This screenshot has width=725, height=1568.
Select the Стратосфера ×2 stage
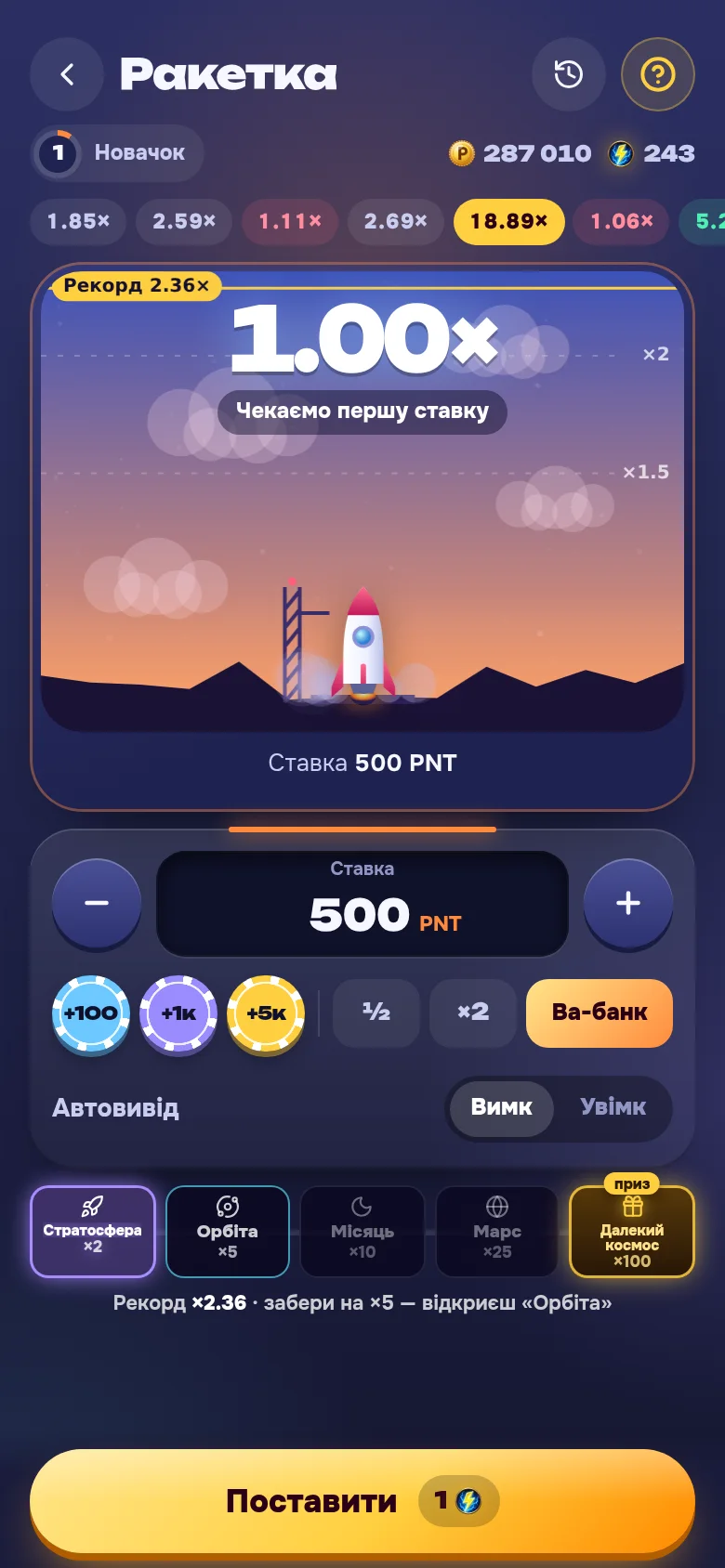[x=93, y=1232]
